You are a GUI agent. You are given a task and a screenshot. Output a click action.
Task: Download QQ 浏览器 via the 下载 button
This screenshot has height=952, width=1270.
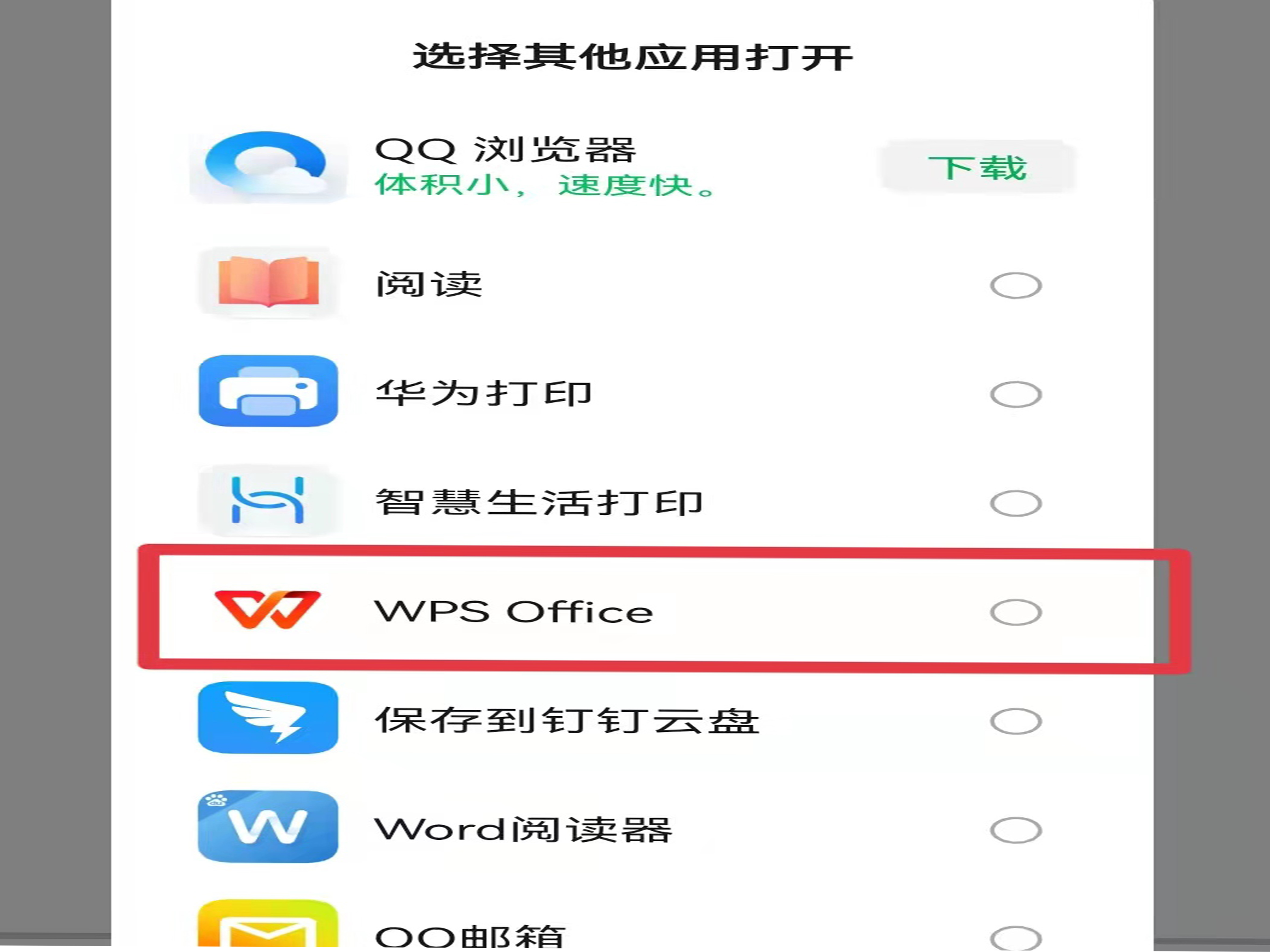point(977,168)
